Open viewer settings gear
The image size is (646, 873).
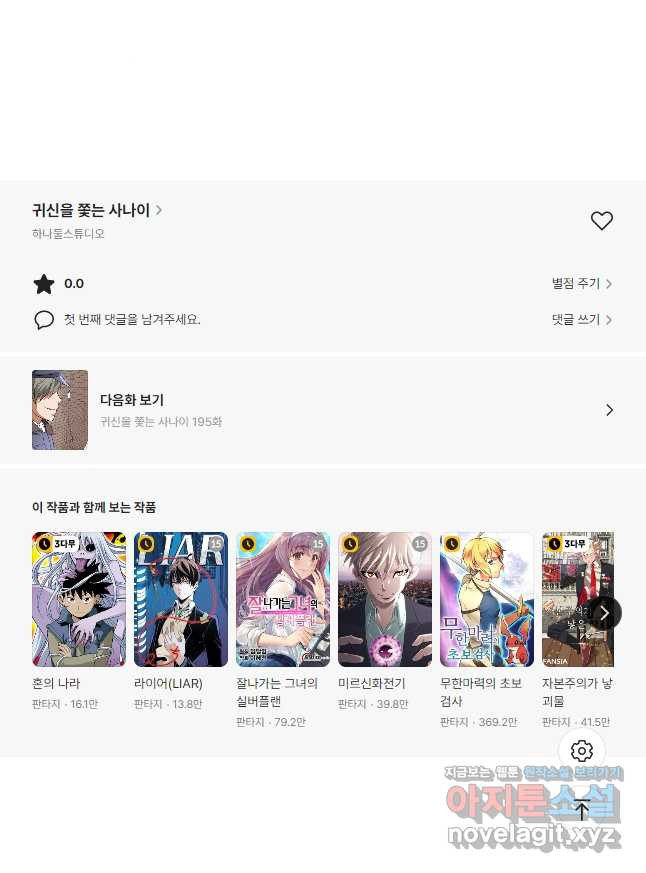click(x=582, y=751)
